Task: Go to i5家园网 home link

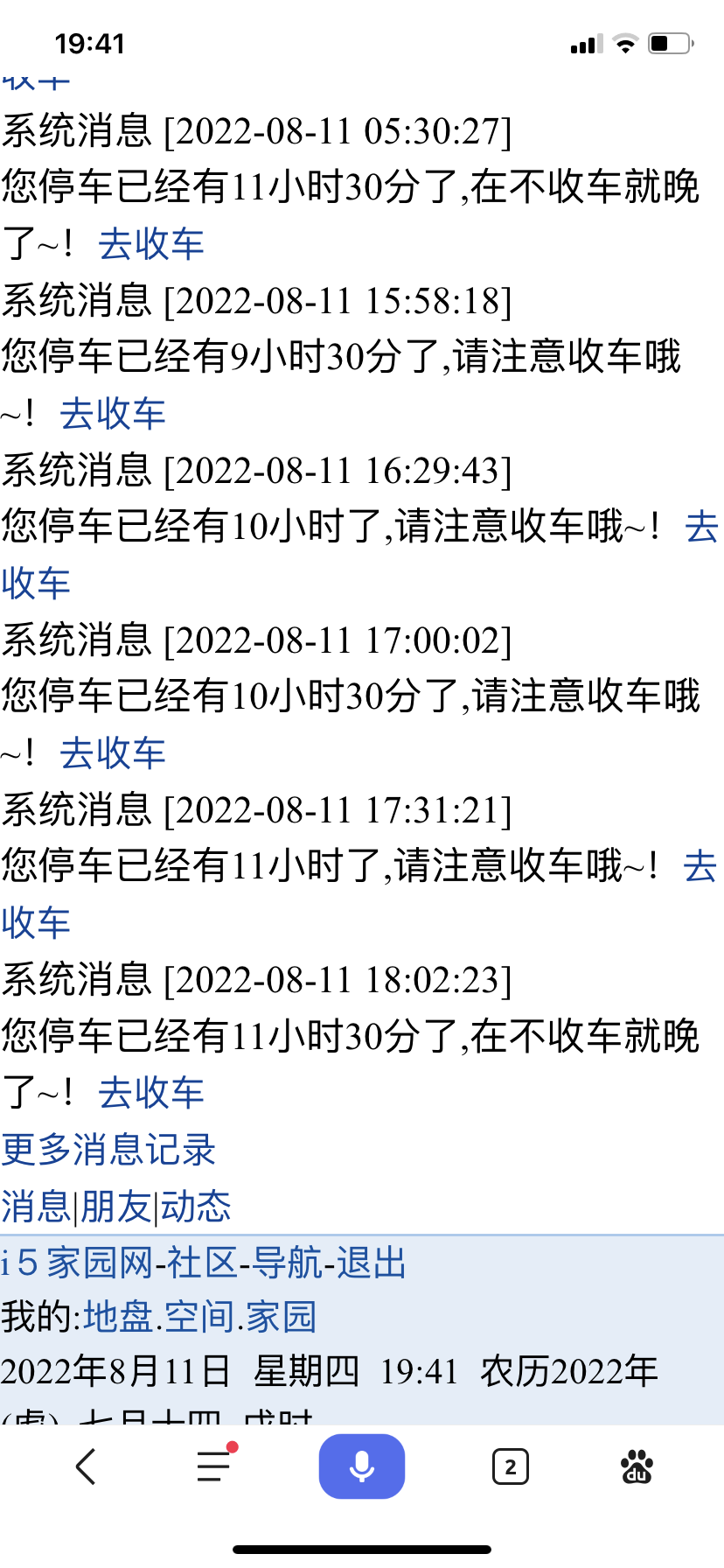Action: [x=77, y=1263]
